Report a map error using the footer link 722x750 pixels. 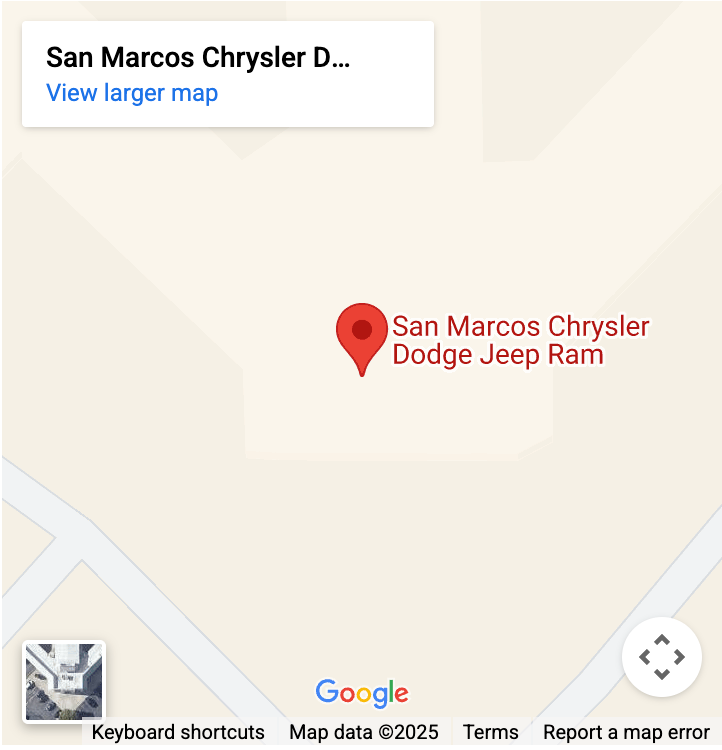pyautogui.click(x=624, y=731)
